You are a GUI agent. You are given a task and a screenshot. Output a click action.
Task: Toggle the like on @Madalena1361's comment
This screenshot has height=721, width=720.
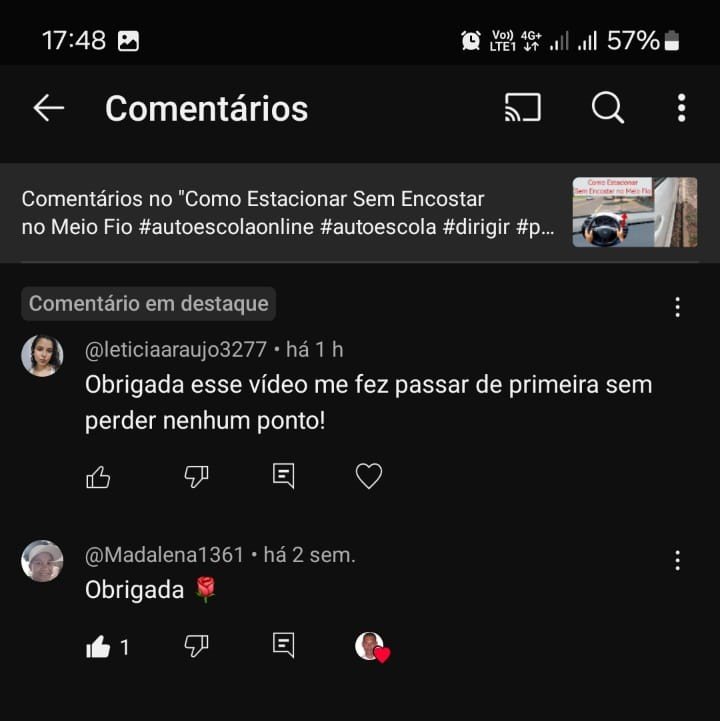[x=98, y=647]
